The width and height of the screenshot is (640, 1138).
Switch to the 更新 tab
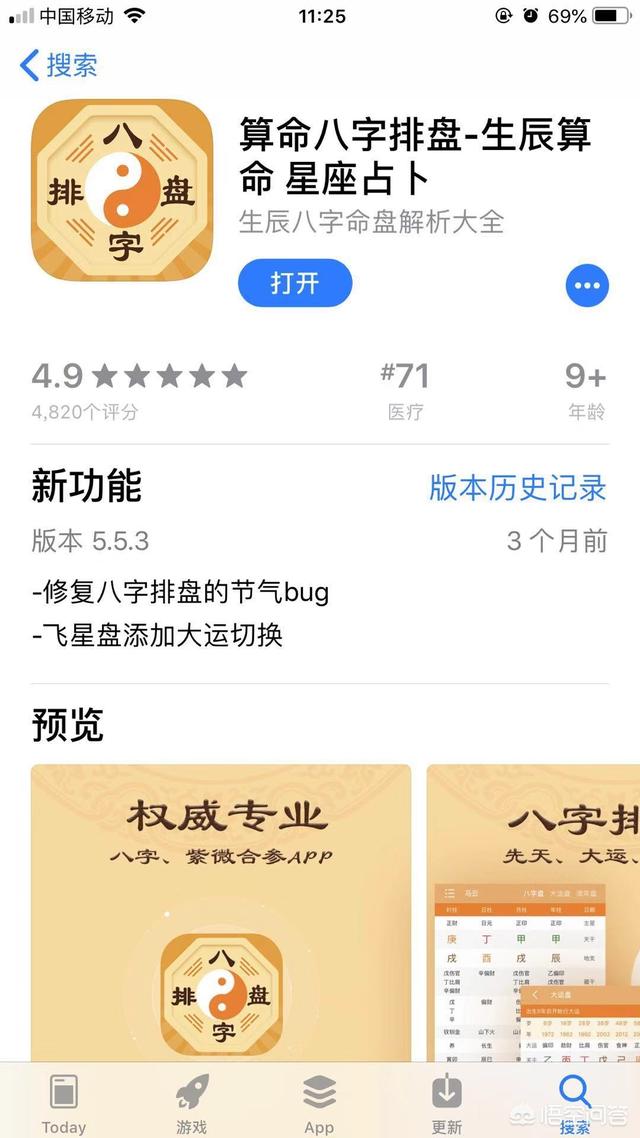[446, 1103]
